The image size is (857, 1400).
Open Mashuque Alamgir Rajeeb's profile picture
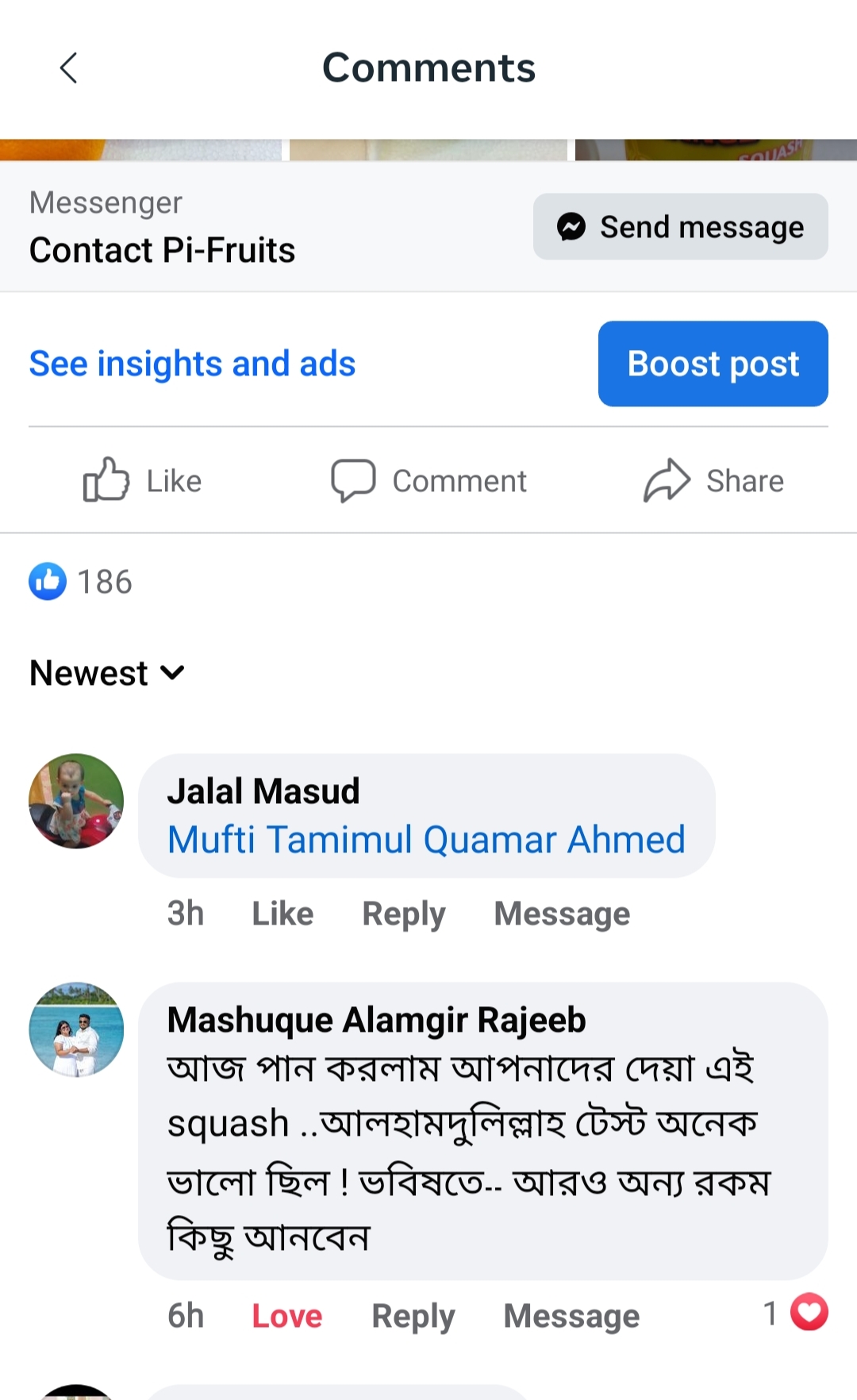76,1029
